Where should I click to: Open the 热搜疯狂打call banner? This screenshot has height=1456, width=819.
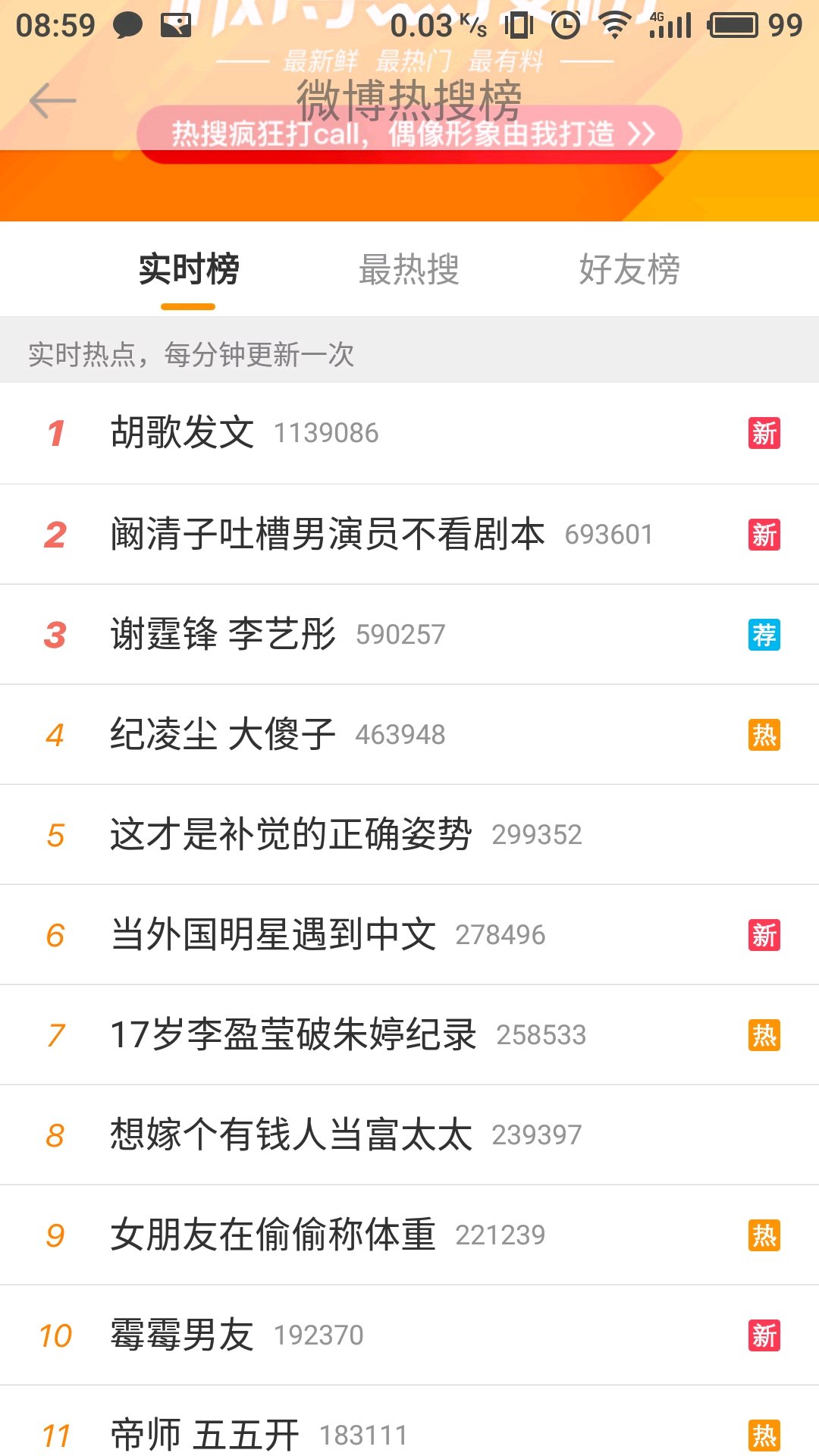409,135
